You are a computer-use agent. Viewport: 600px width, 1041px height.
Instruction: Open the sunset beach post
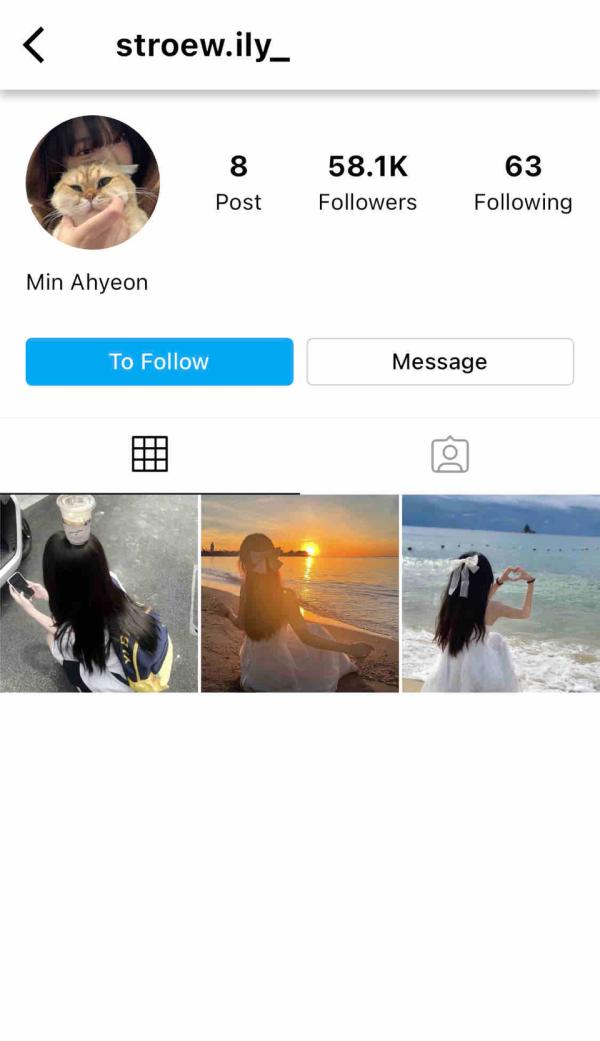300,594
